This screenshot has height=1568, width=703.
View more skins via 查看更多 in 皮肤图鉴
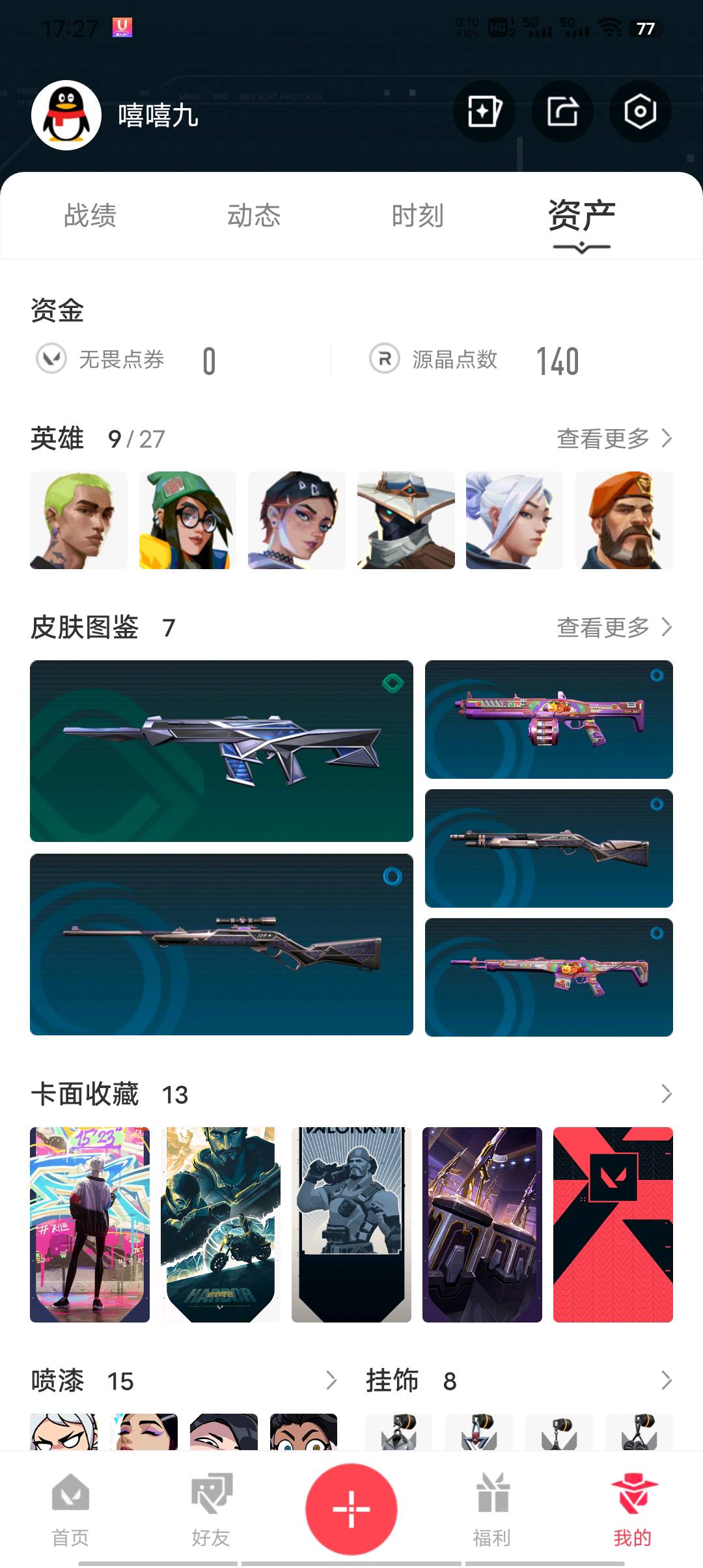point(614,627)
